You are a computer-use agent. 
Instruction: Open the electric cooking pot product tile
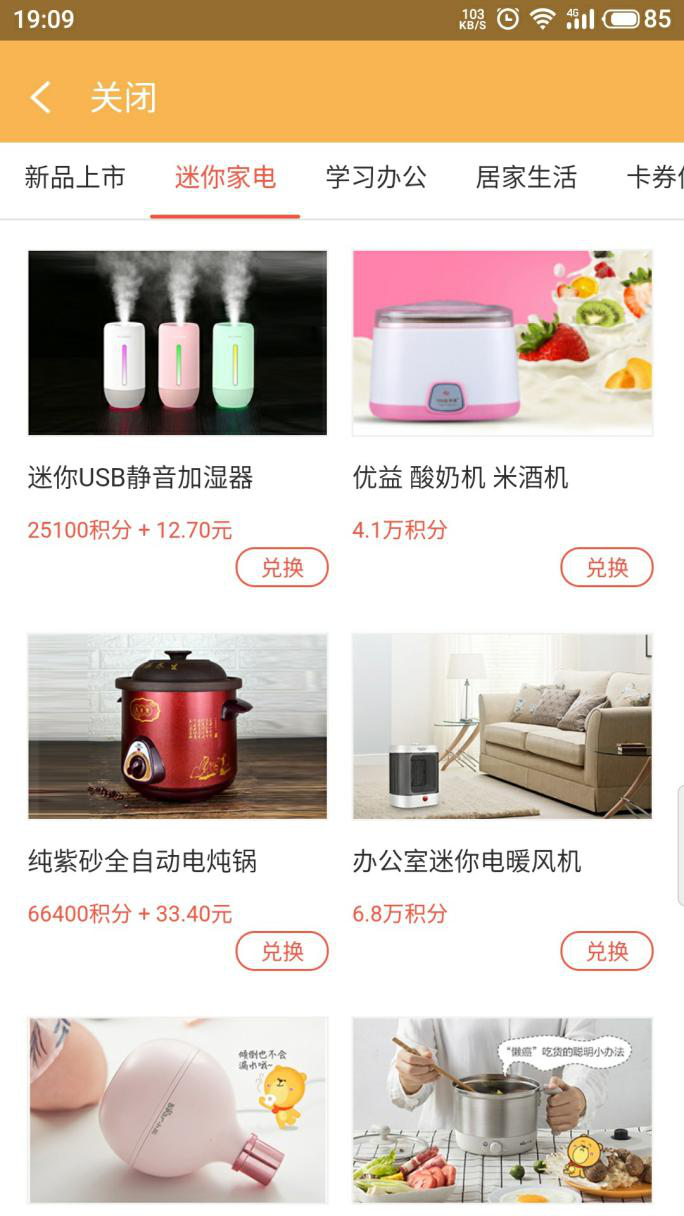tap(502, 1110)
